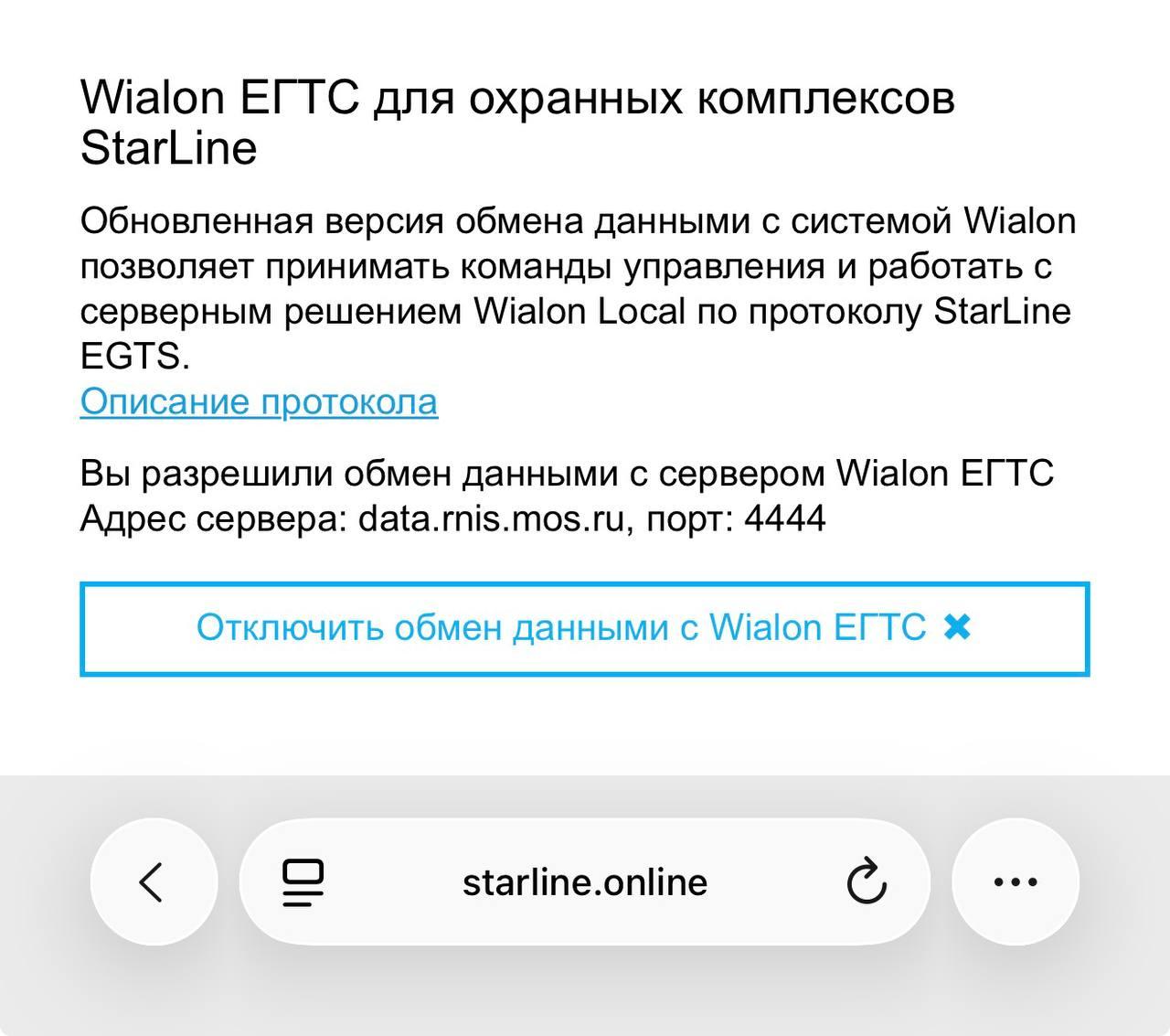Tap the starline.online address field
Viewport: 1170px width, 1036px height.
[584, 882]
